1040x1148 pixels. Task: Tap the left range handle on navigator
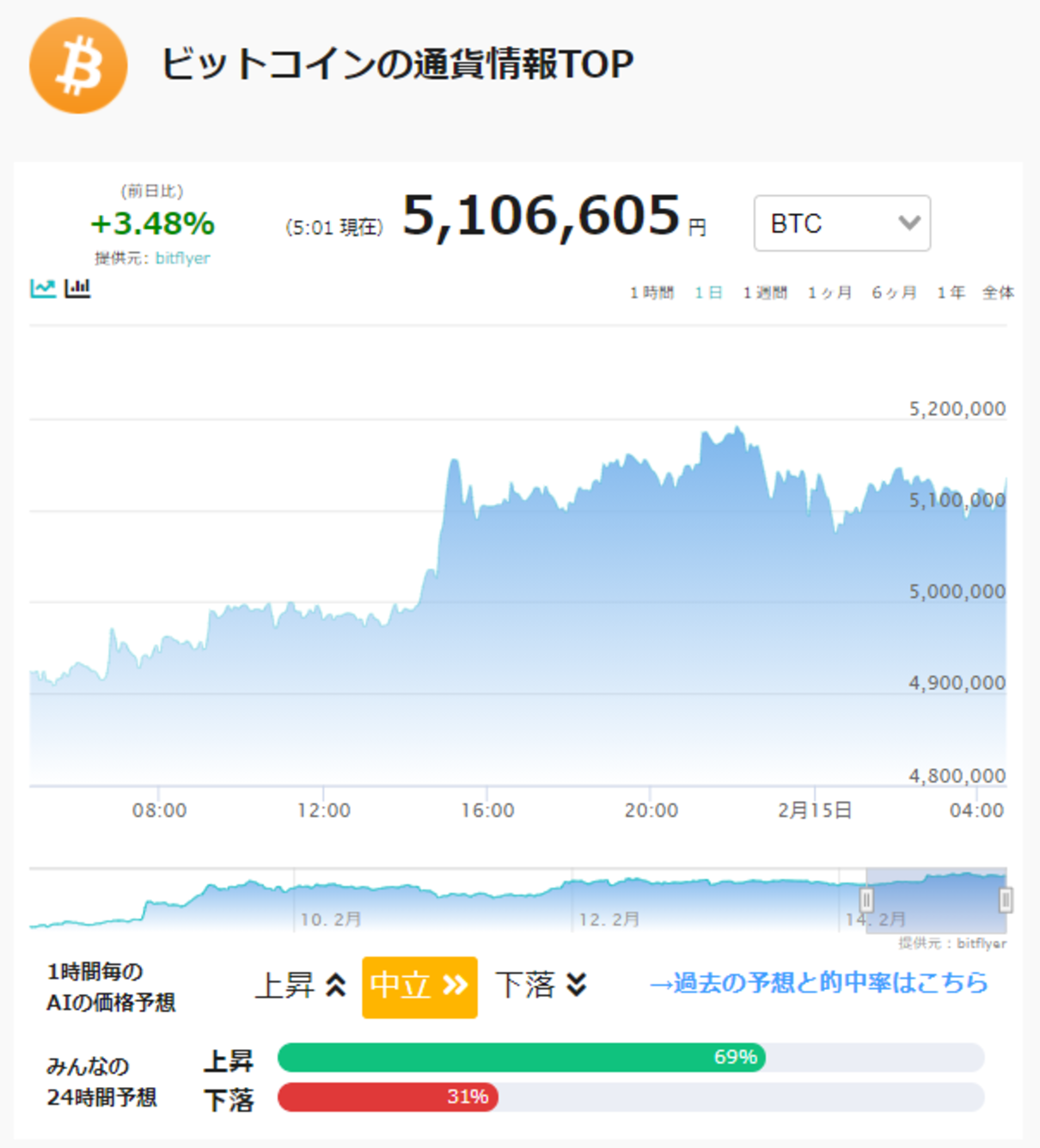click(x=866, y=900)
